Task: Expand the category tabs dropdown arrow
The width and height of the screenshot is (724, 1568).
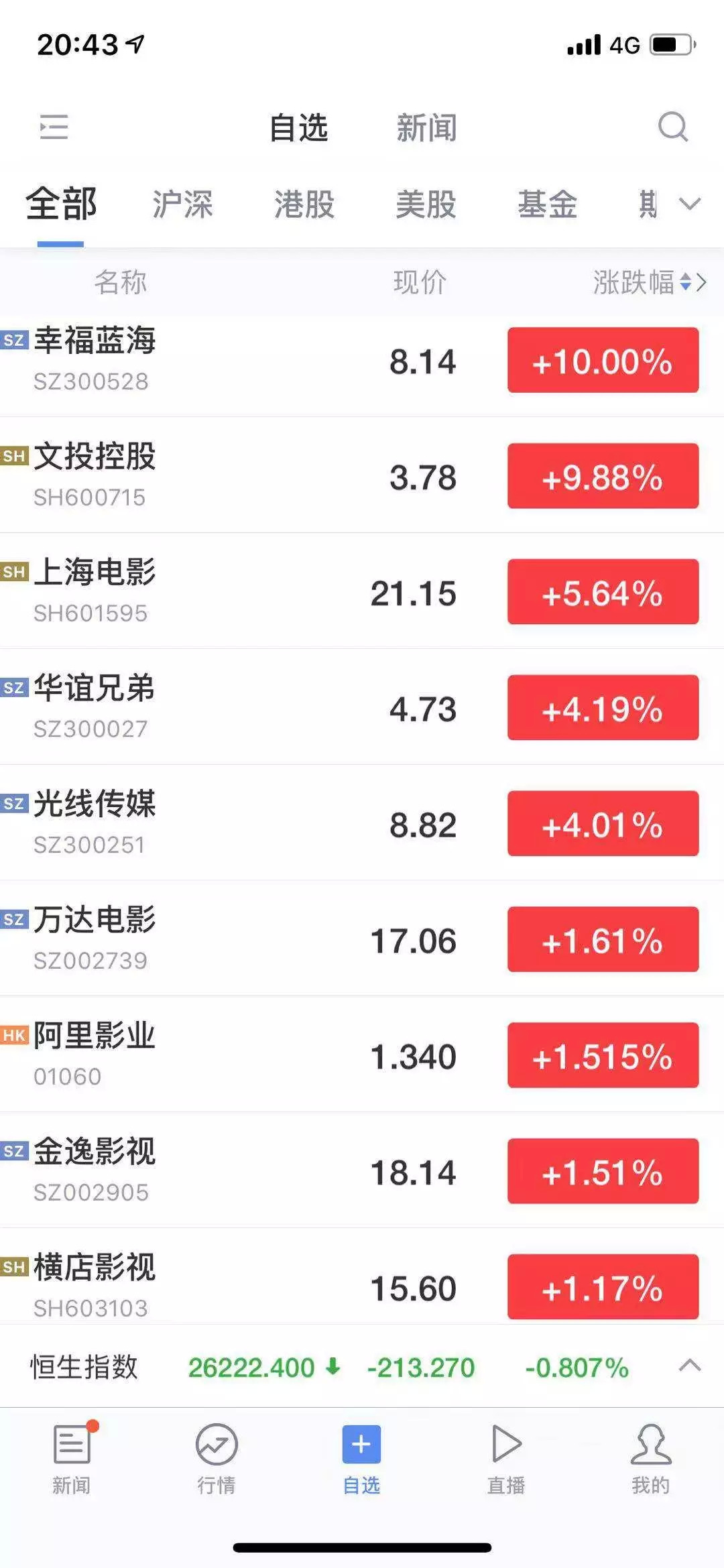Action: 690,204
